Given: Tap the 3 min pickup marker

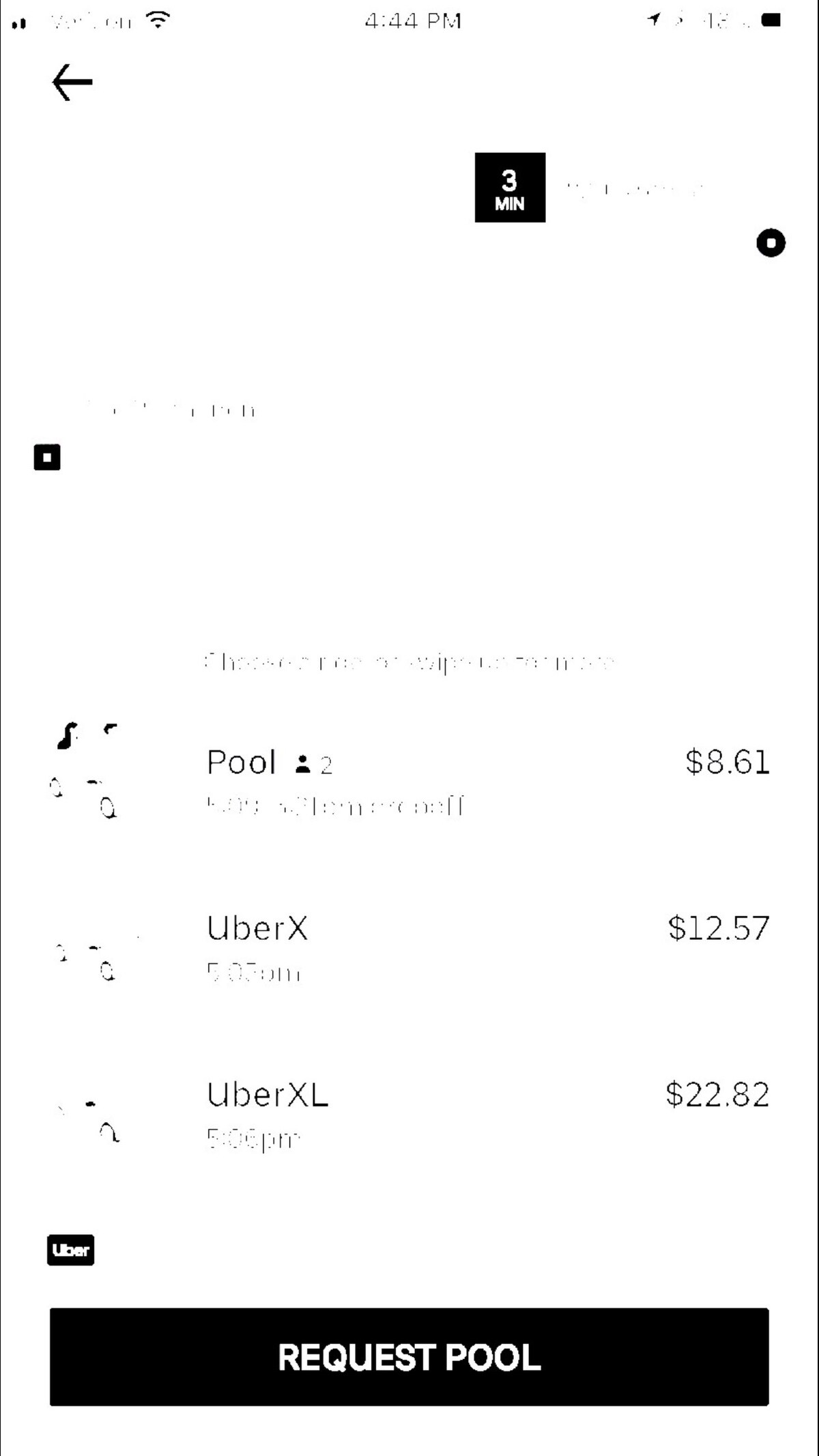Looking at the screenshot, I should [x=510, y=188].
